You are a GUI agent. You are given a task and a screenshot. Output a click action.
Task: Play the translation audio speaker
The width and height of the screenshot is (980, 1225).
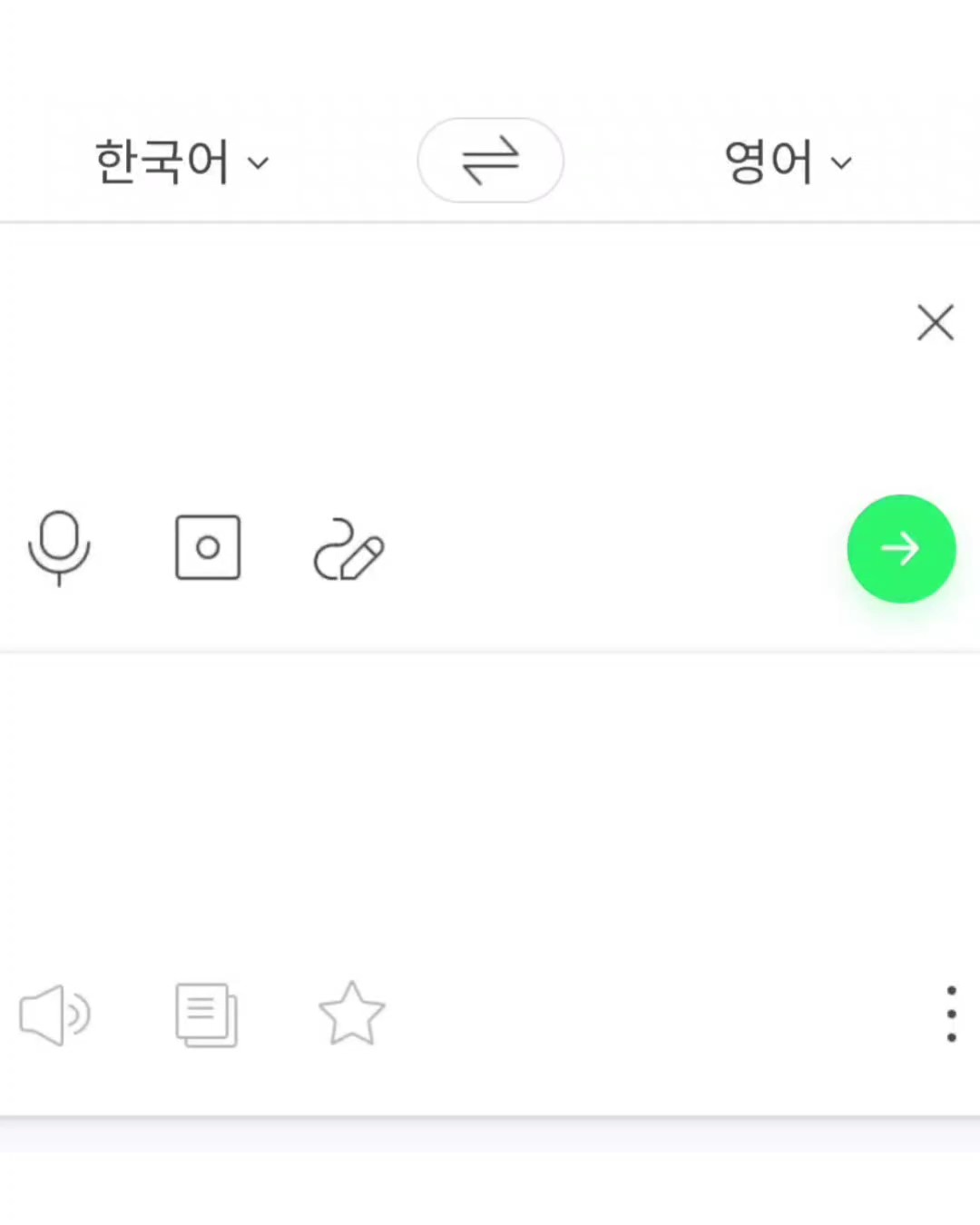pos(54,1014)
